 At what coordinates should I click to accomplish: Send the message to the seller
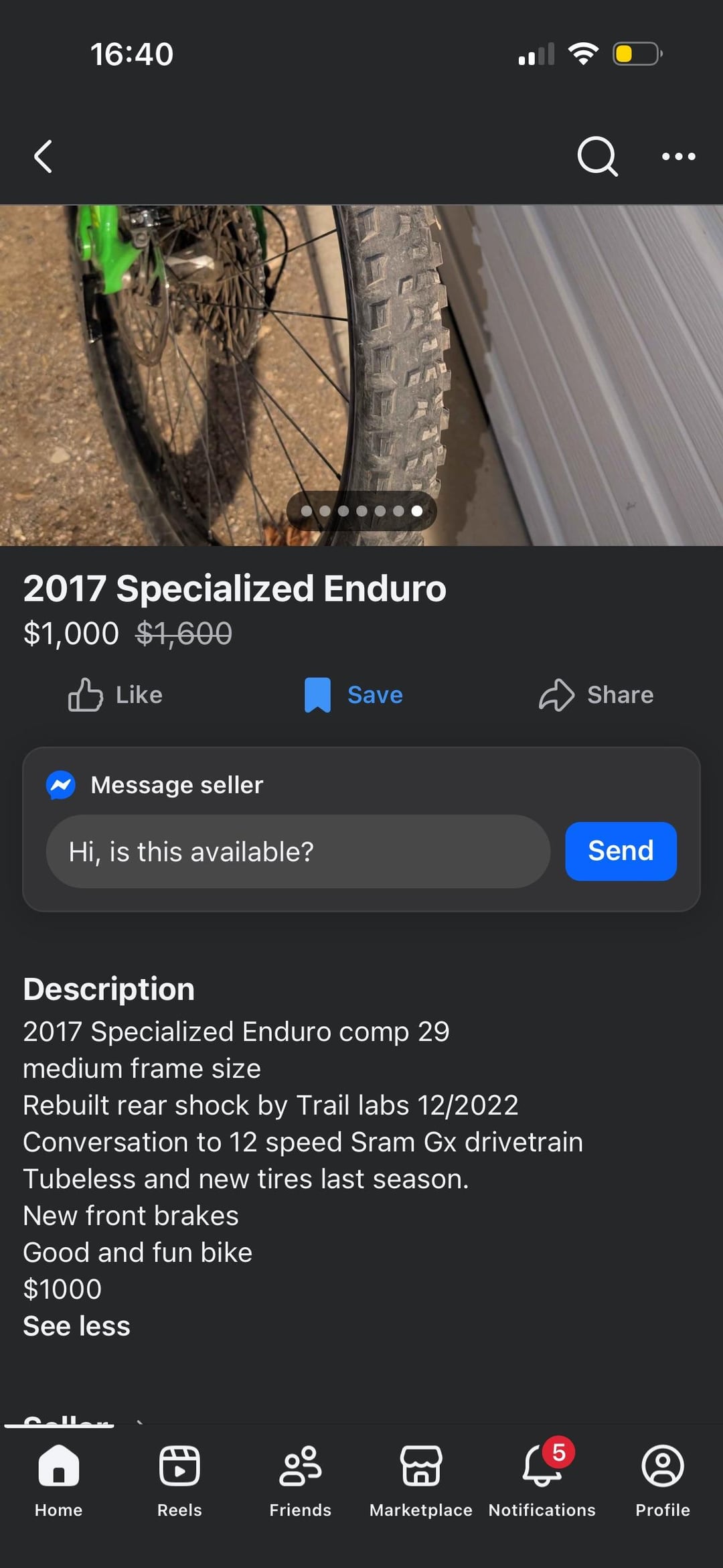tap(621, 851)
